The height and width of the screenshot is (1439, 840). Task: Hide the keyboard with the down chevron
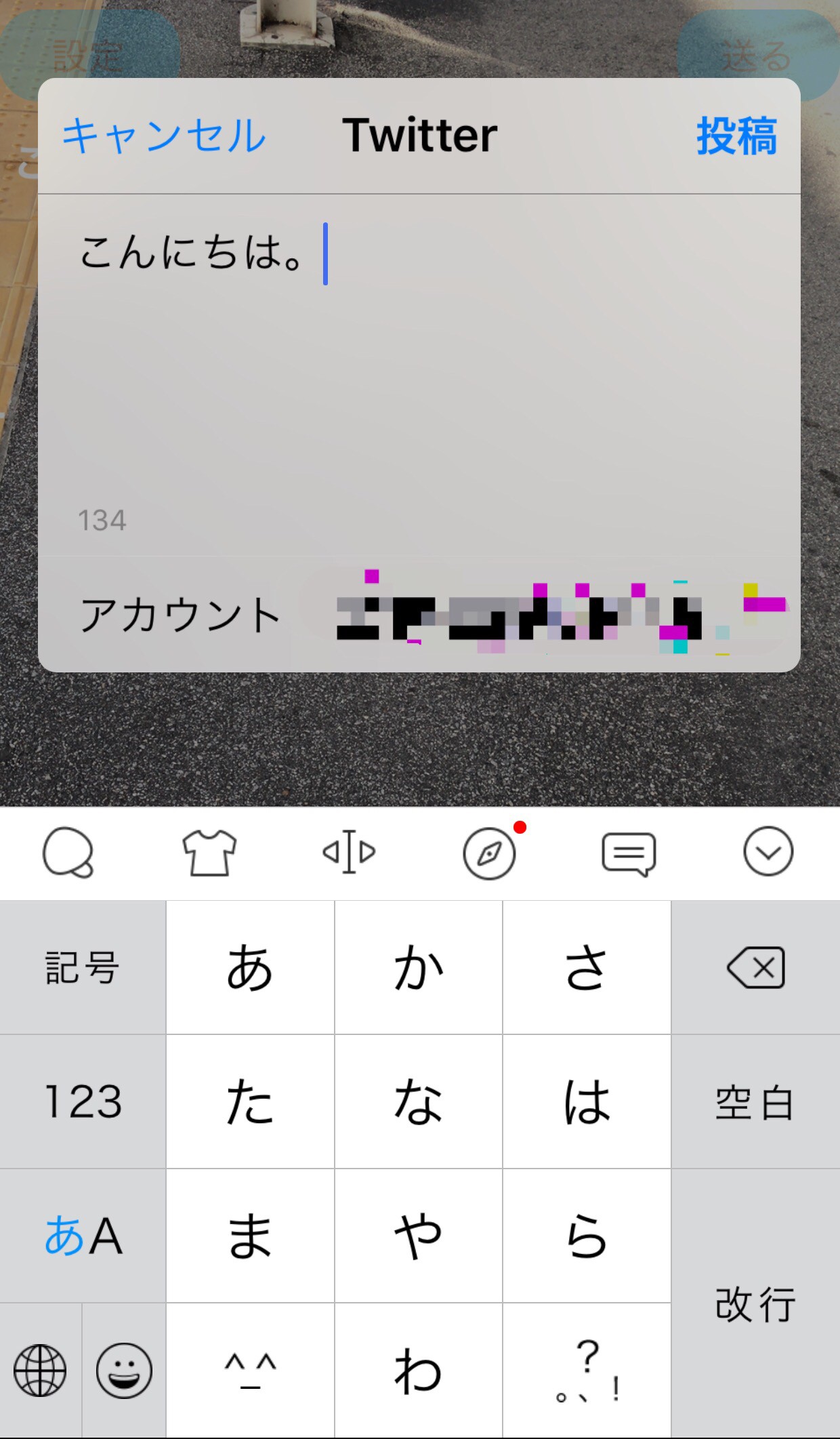[x=768, y=852]
